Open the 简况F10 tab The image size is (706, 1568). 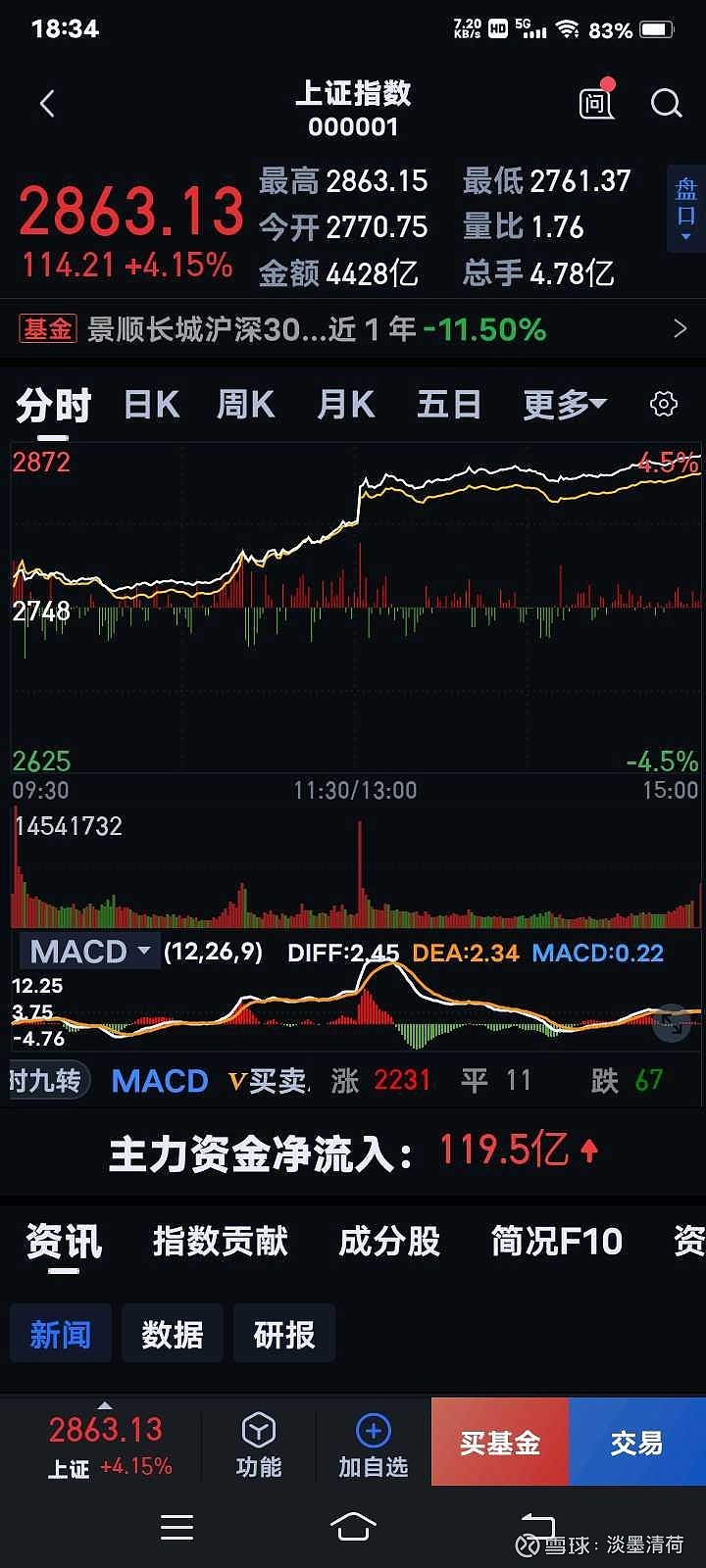tap(556, 1242)
